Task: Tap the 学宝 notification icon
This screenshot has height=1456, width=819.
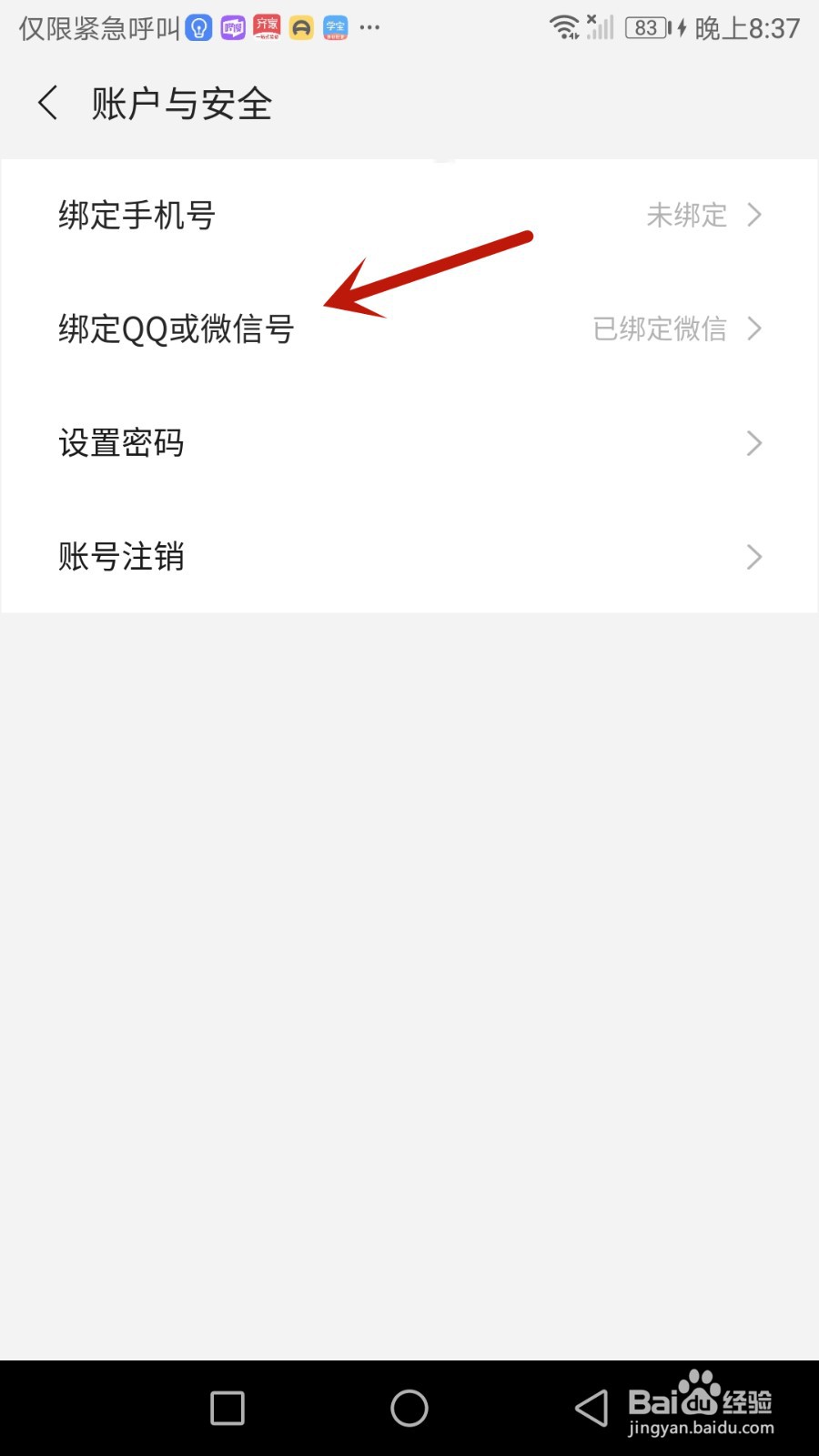Action: pos(335,27)
